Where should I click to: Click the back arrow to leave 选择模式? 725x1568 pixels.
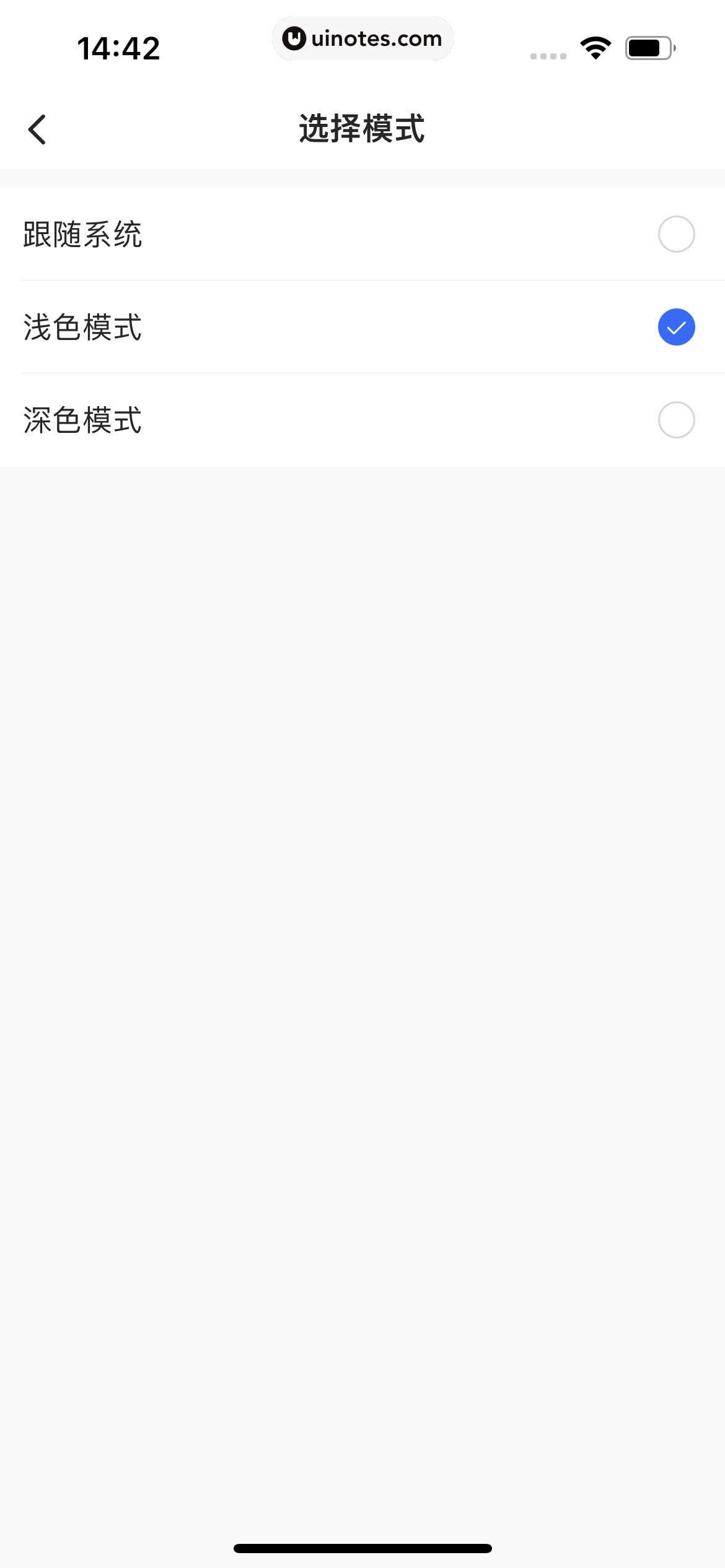[37, 129]
